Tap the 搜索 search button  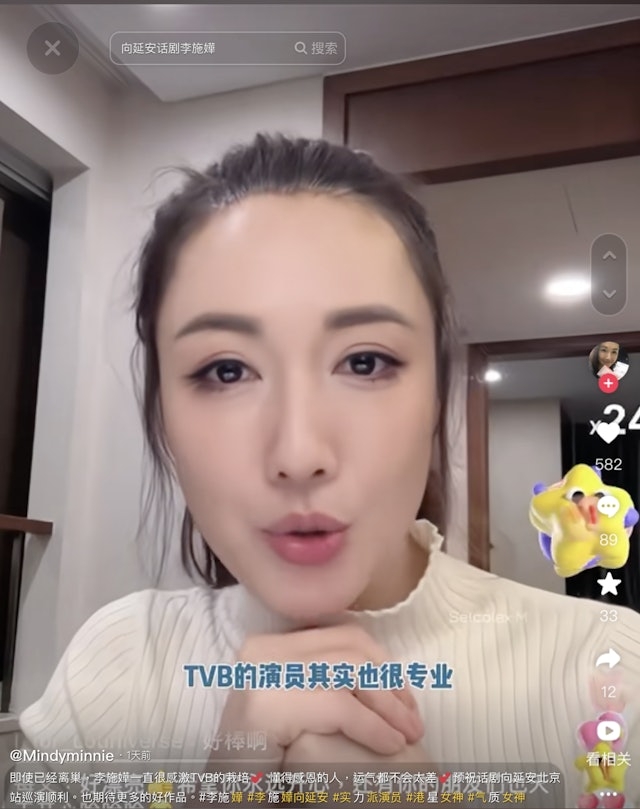317,48
